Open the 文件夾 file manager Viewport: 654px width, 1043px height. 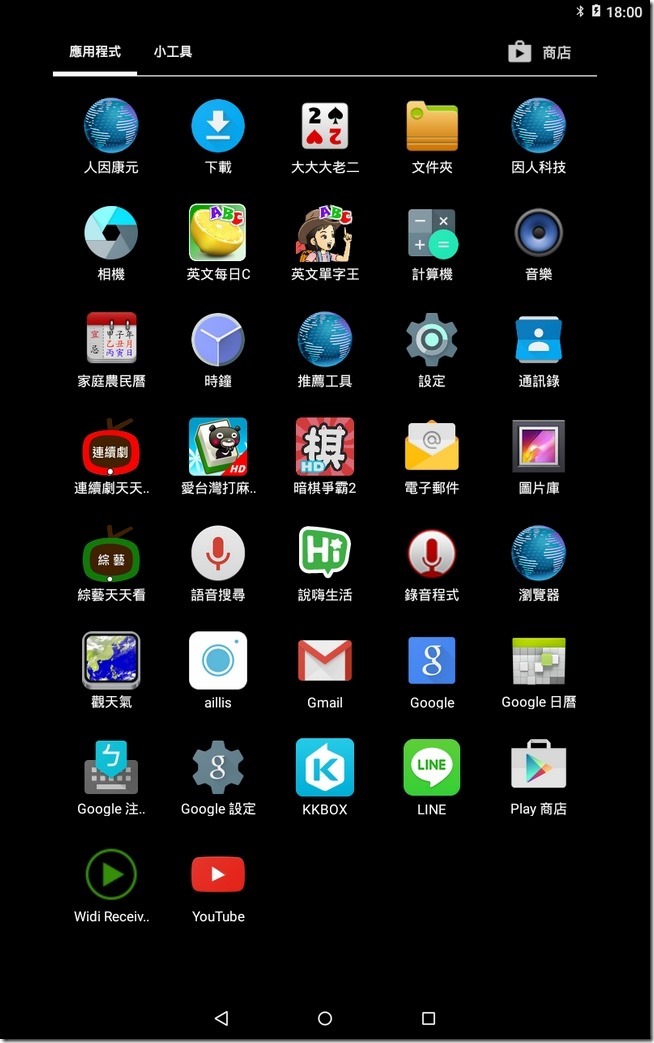pos(432,127)
